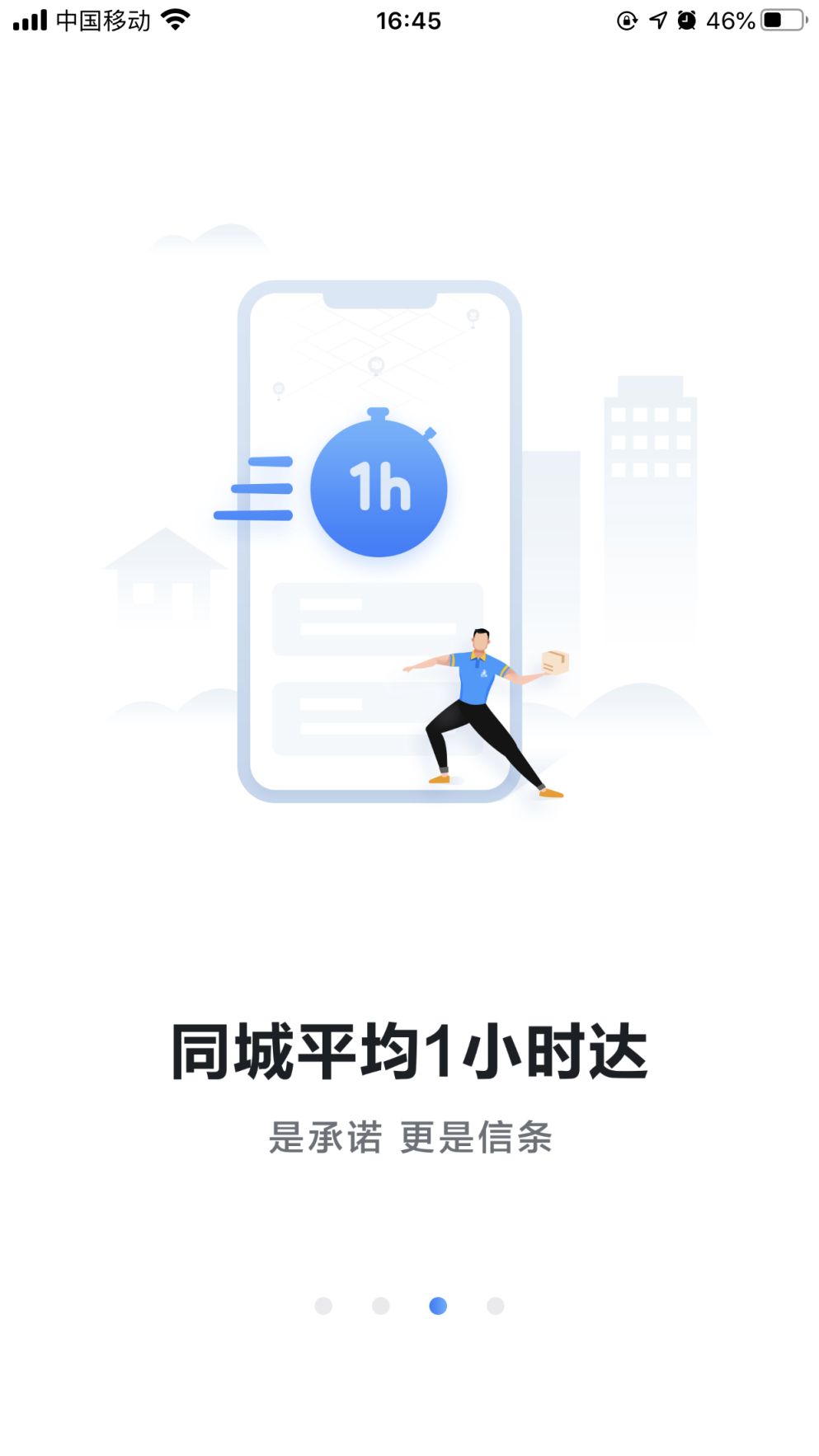The height and width of the screenshot is (1456, 819).
Task: Jump to the first onboarding page dot
Action: (323, 1306)
